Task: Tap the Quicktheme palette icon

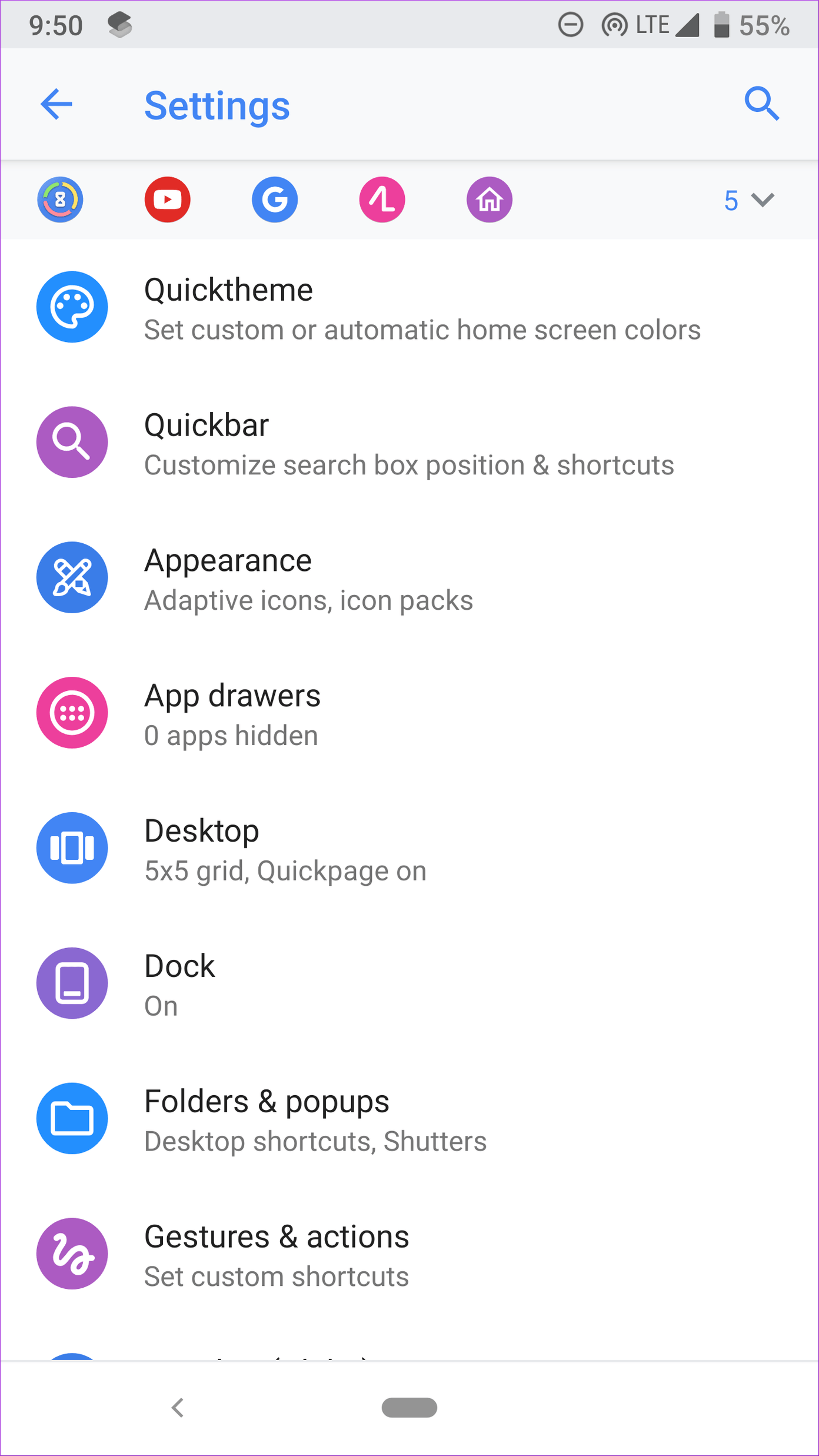Action: [71, 307]
